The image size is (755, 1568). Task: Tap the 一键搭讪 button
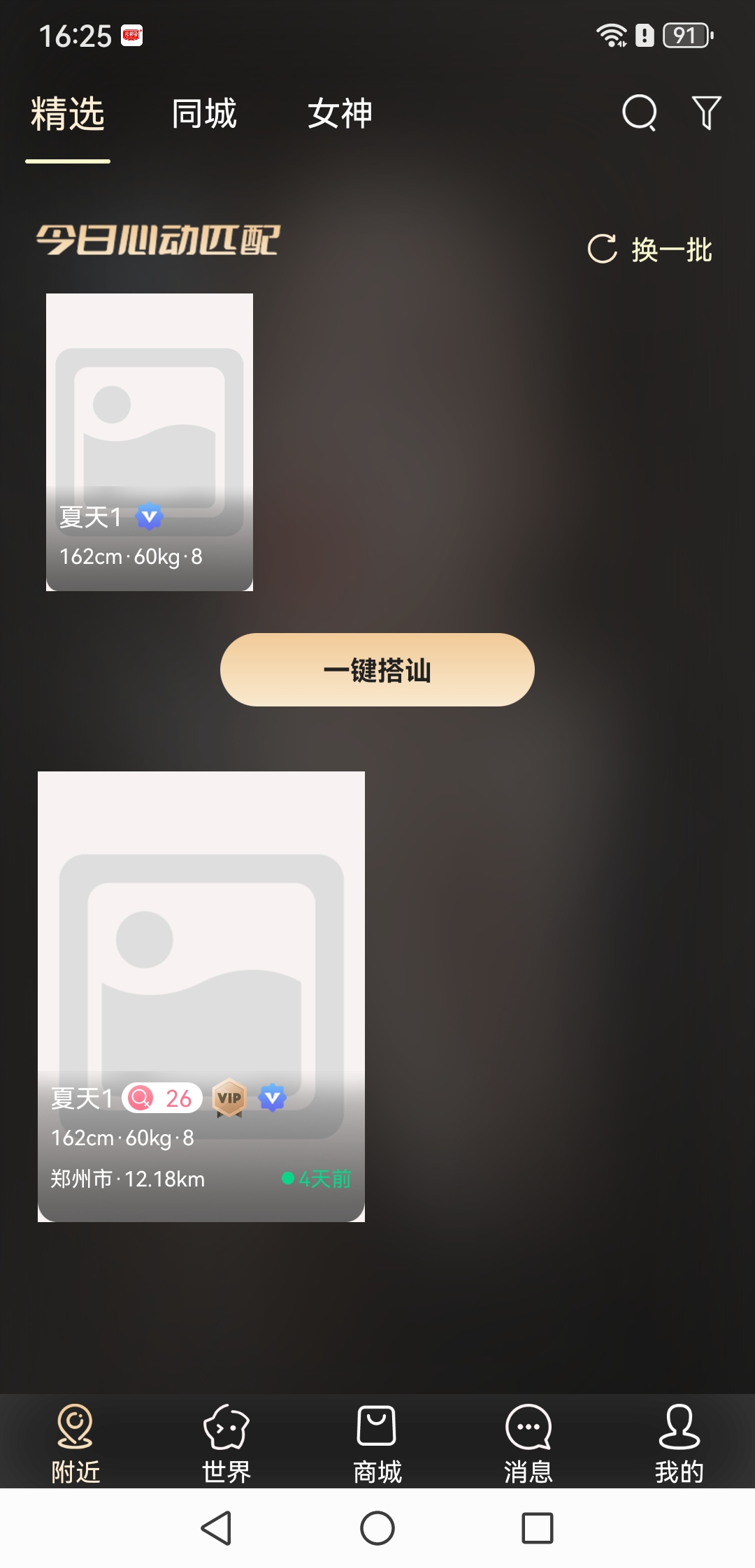tap(377, 669)
